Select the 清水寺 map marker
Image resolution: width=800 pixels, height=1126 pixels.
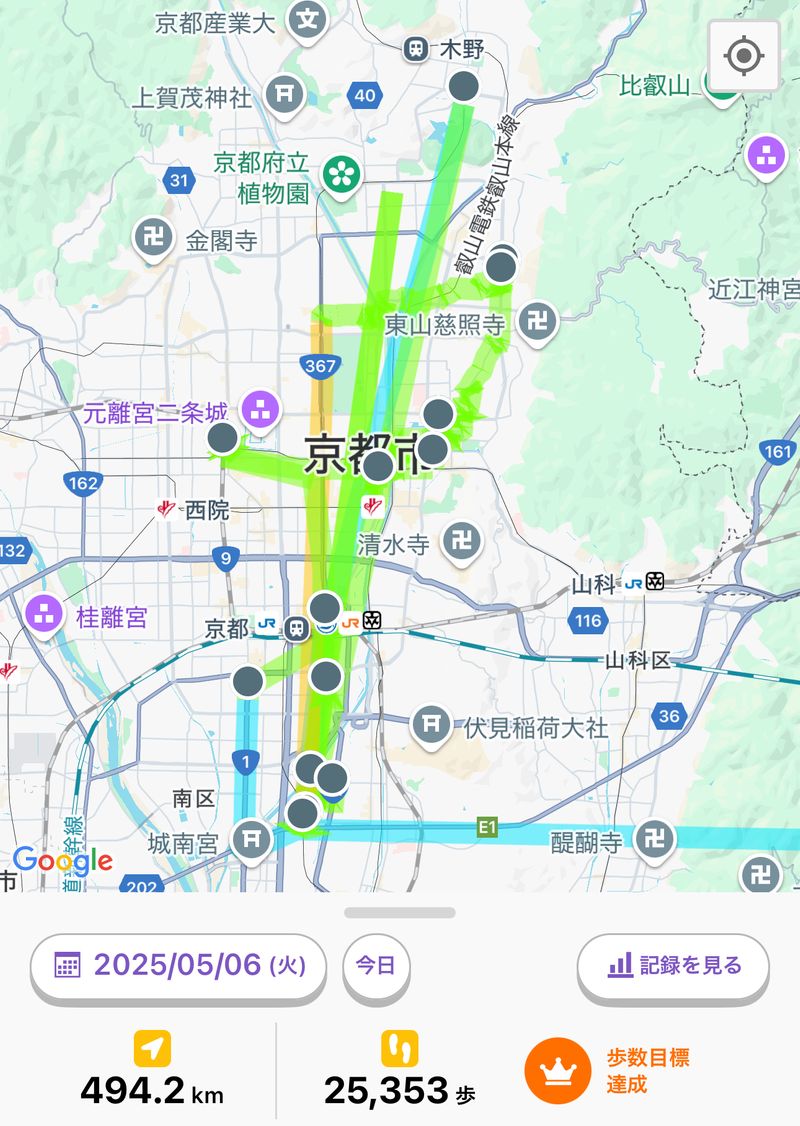click(461, 542)
